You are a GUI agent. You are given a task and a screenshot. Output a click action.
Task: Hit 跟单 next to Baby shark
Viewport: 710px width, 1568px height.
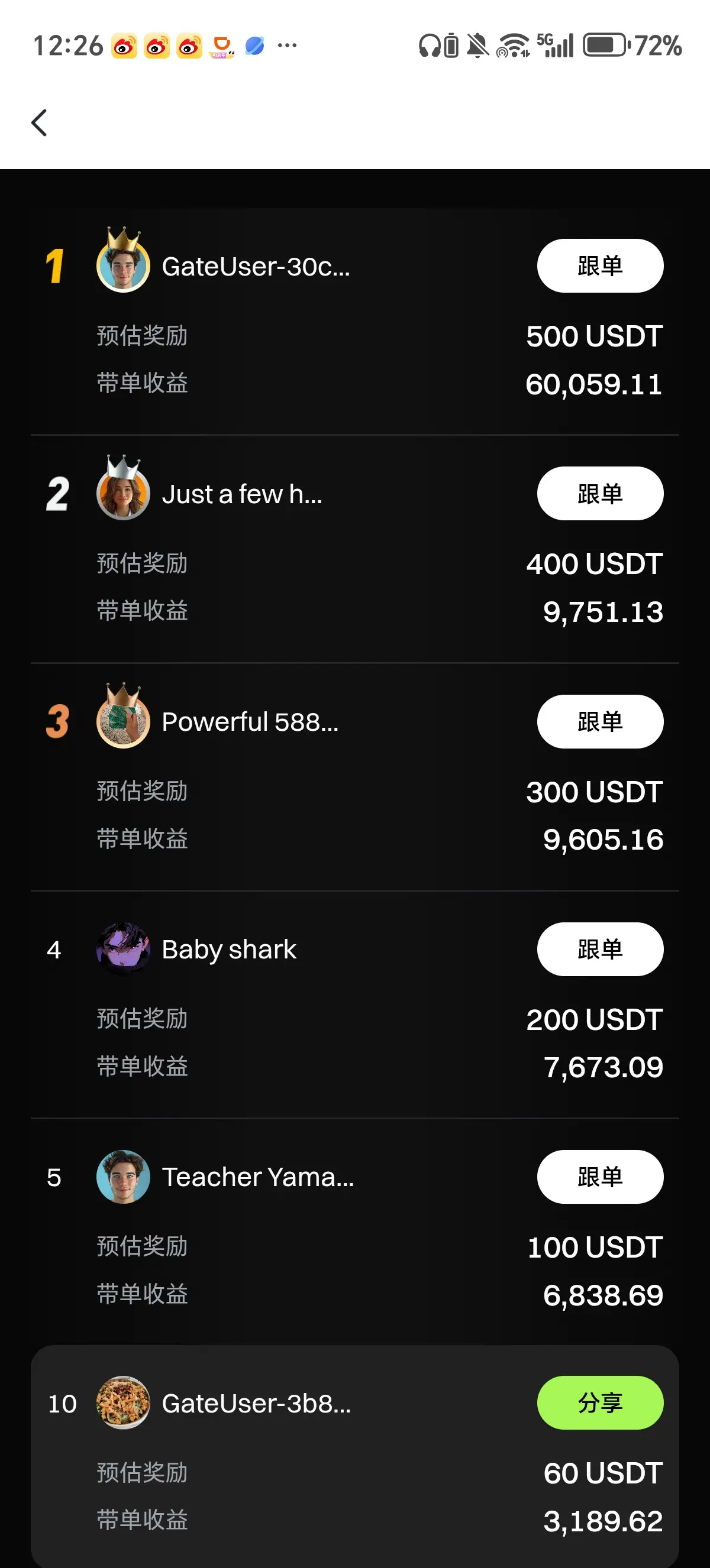(x=599, y=949)
